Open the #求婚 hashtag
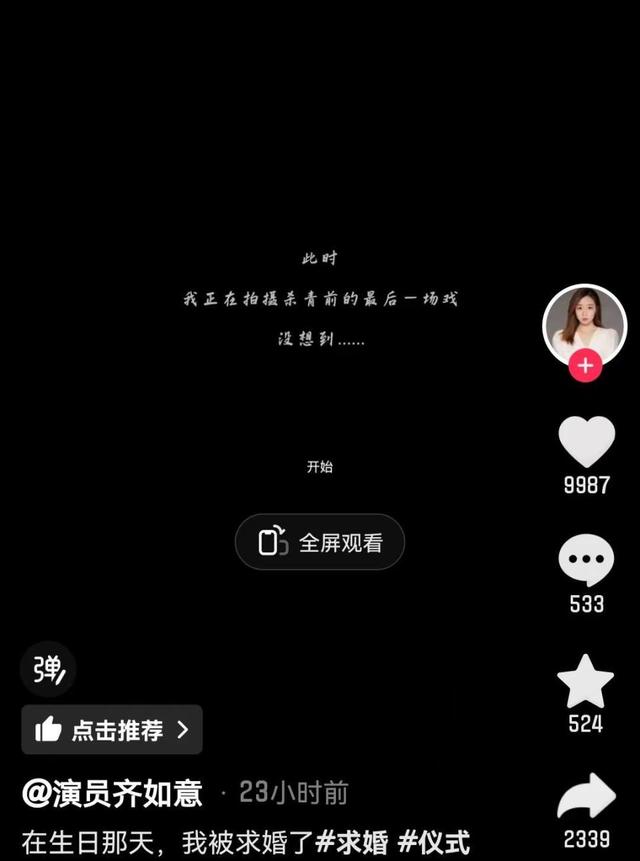 pos(351,842)
